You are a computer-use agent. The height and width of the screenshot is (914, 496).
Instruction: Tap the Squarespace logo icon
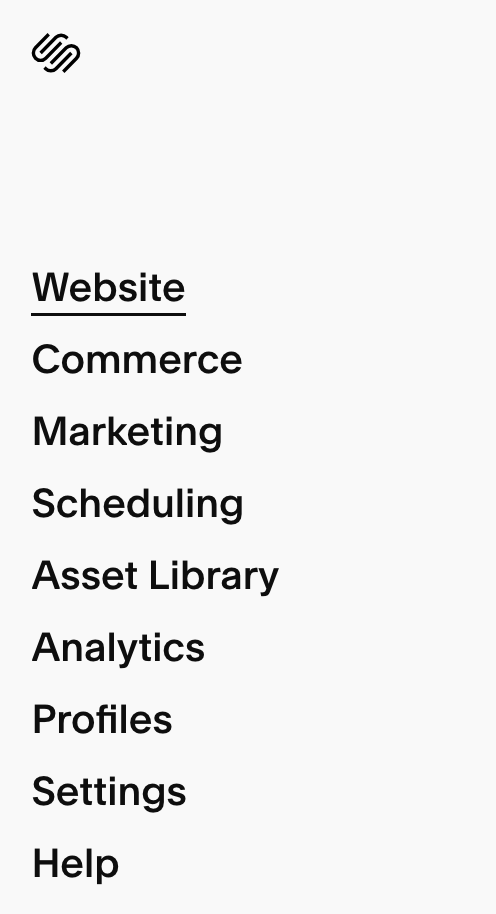point(56,53)
